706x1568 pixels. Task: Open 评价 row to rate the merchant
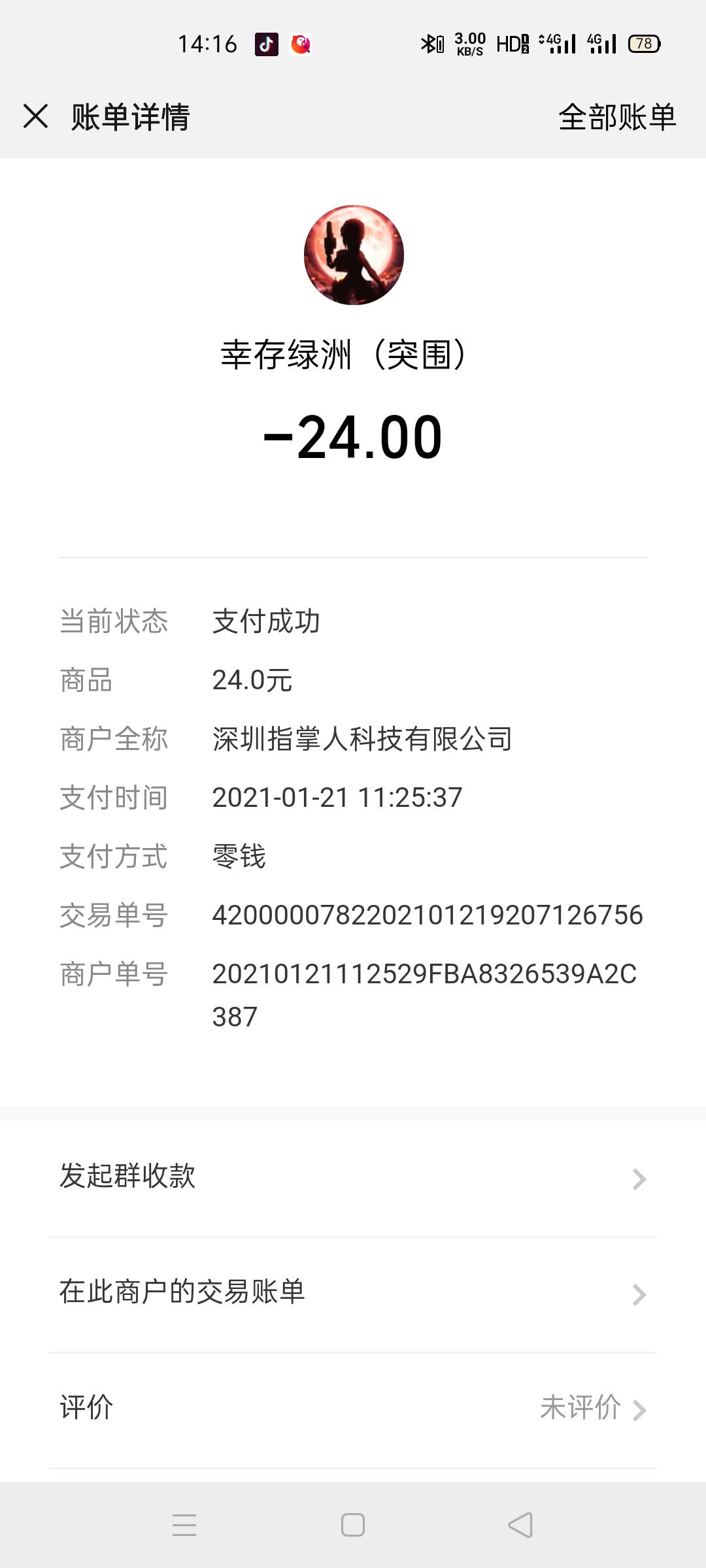(353, 1409)
